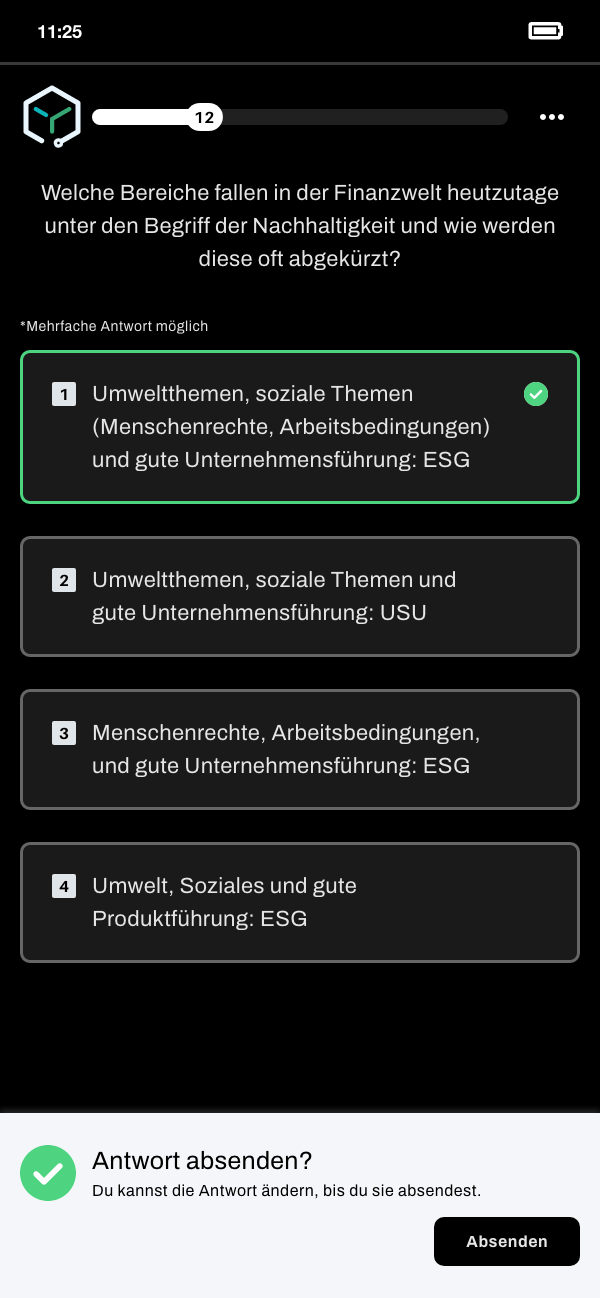This screenshot has height=1298, width=600.
Task: Submit the answer with Absenden
Action: pos(506,1241)
